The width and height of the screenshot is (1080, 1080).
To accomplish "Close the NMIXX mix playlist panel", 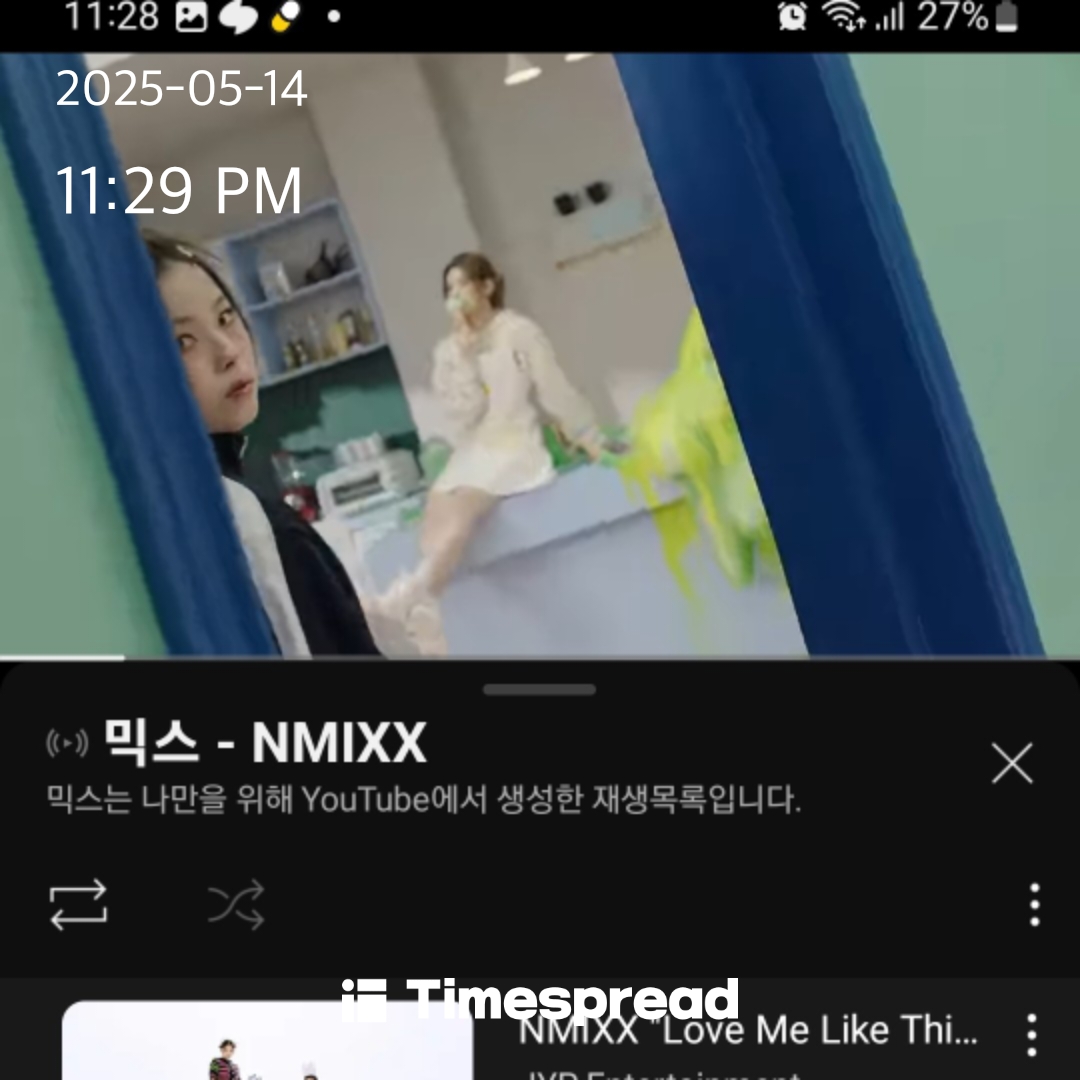I will (1011, 765).
